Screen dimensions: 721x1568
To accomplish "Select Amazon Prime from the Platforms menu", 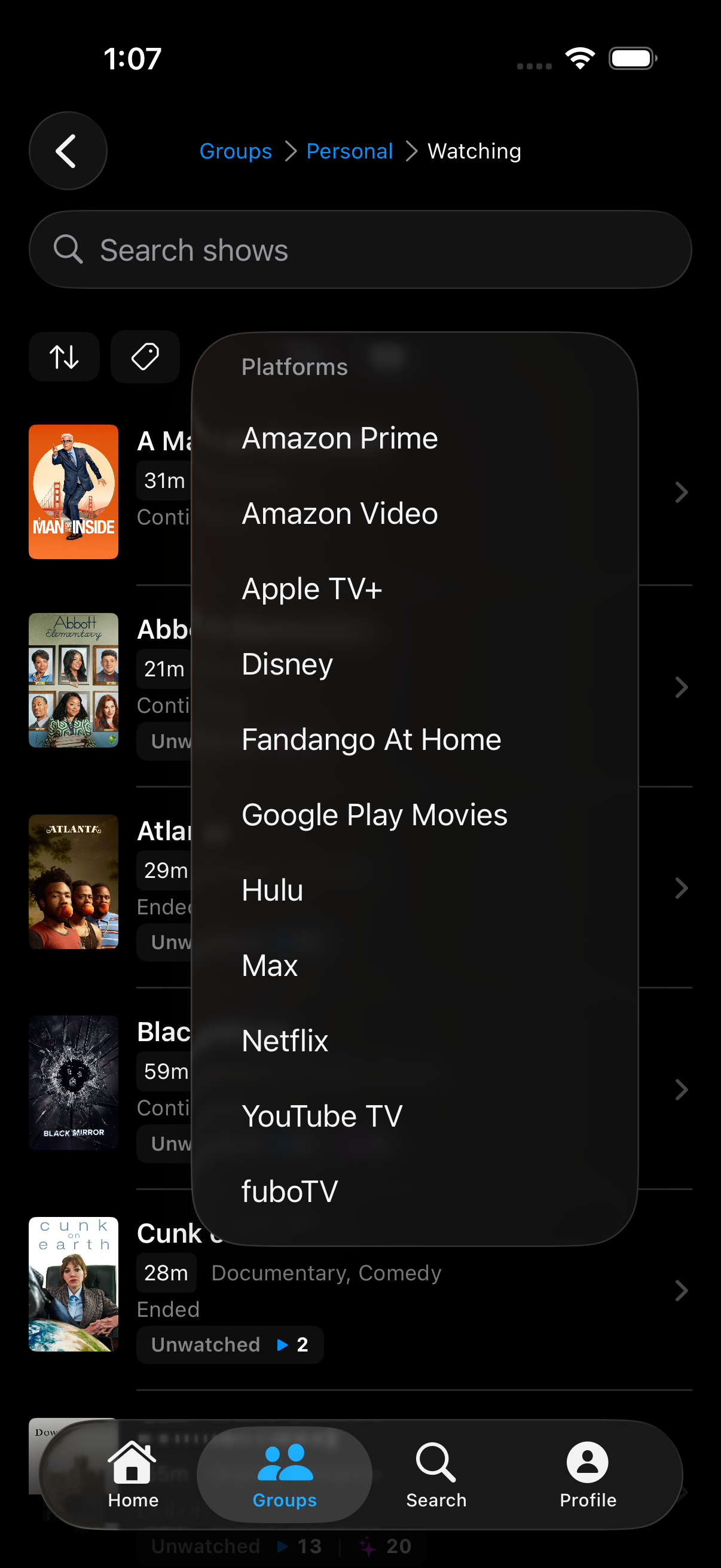I will [x=340, y=437].
